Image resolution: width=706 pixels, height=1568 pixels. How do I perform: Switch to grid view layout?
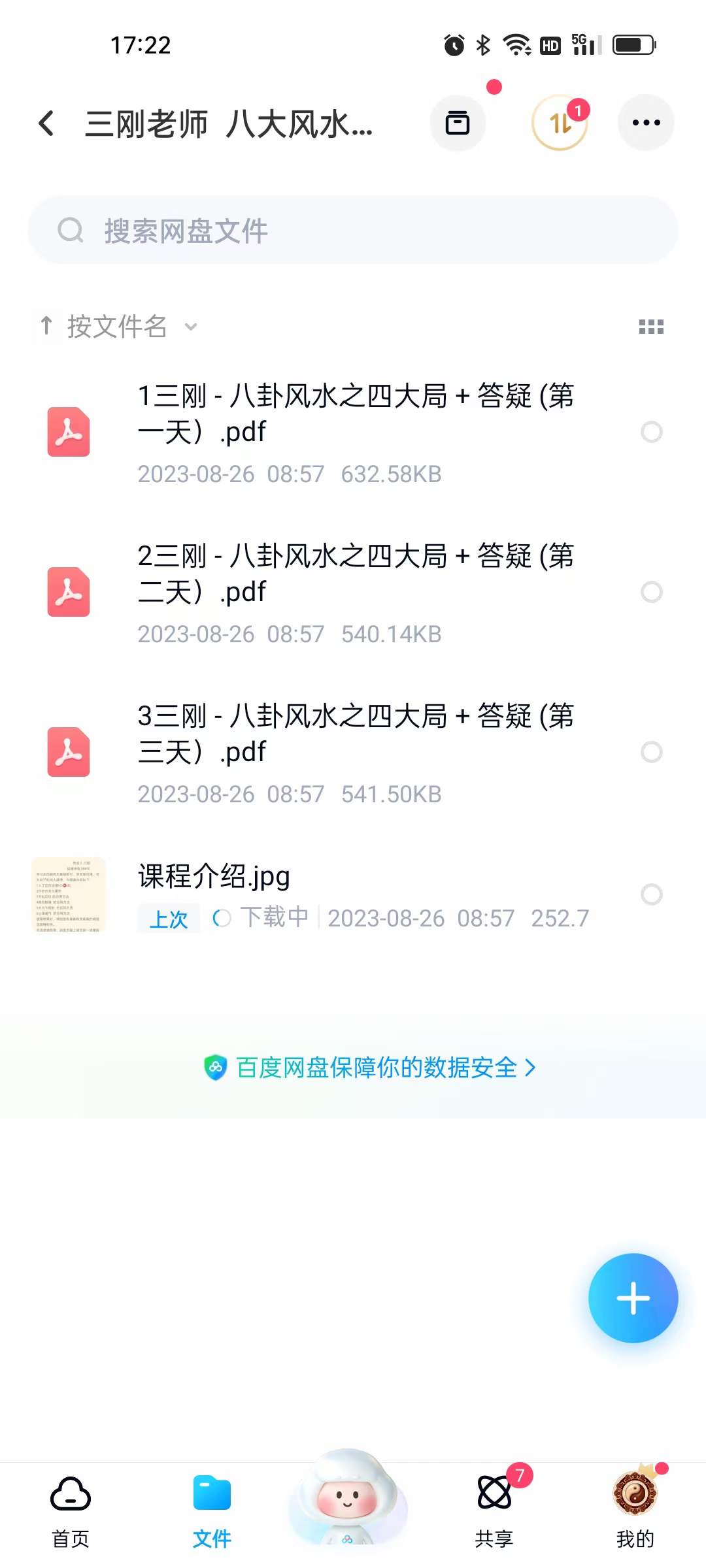tap(651, 327)
